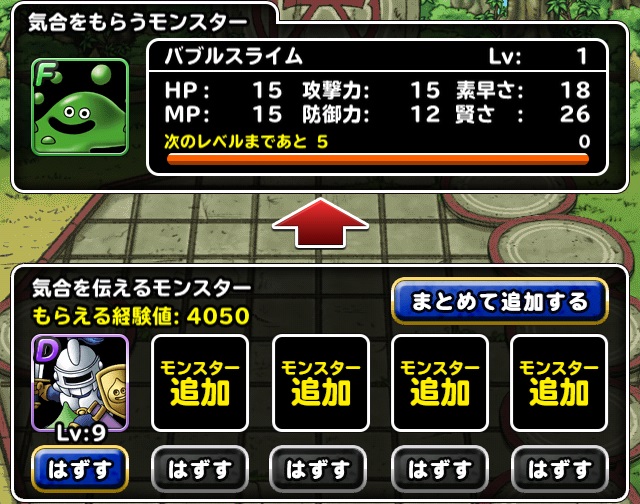Tap the まとめて追加する button
This screenshot has width=640, height=504.
(499, 300)
